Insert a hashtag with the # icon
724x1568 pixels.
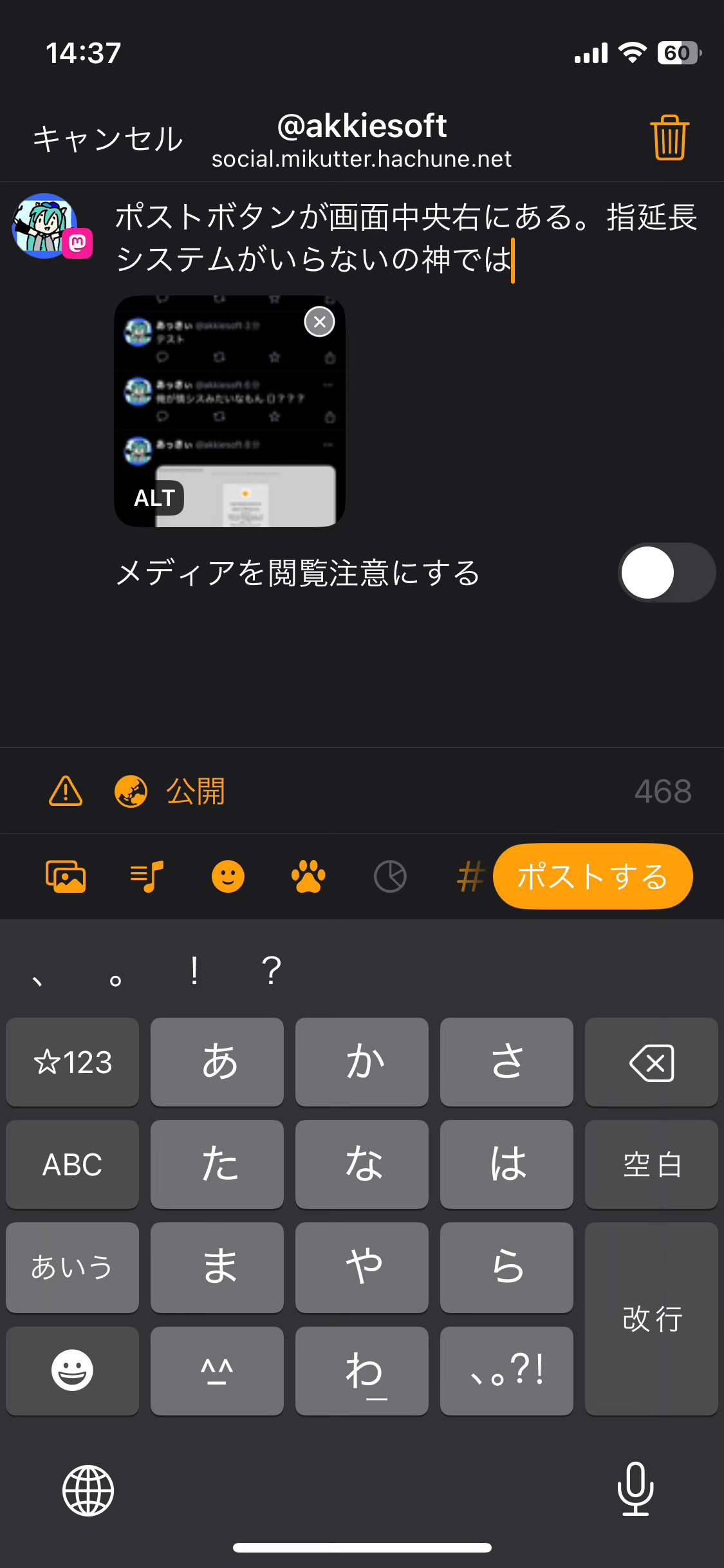pos(470,876)
